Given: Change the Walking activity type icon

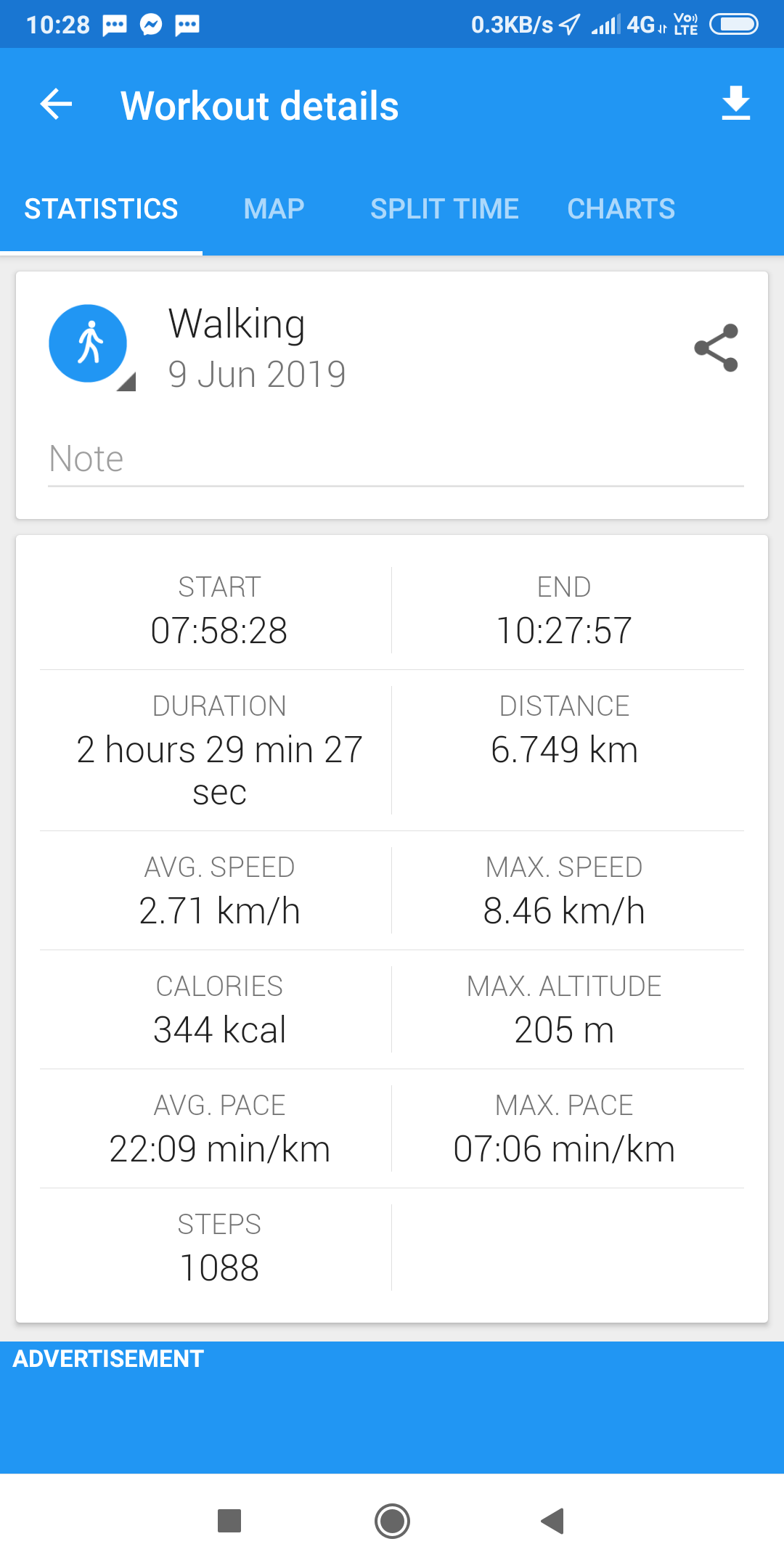Looking at the screenshot, I should click(89, 344).
